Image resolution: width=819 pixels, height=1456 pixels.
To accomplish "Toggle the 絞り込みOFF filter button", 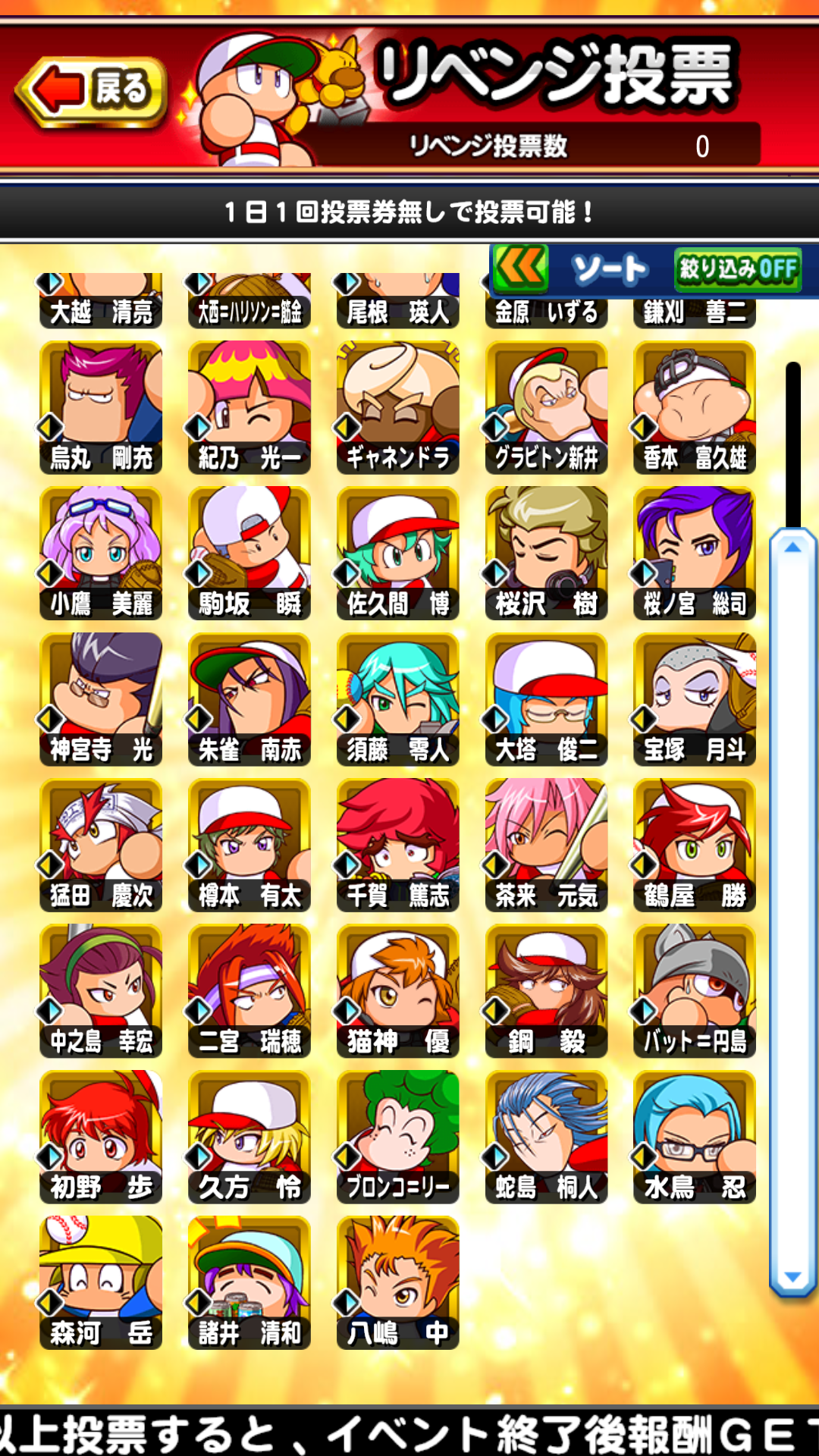I will click(x=738, y=269).
